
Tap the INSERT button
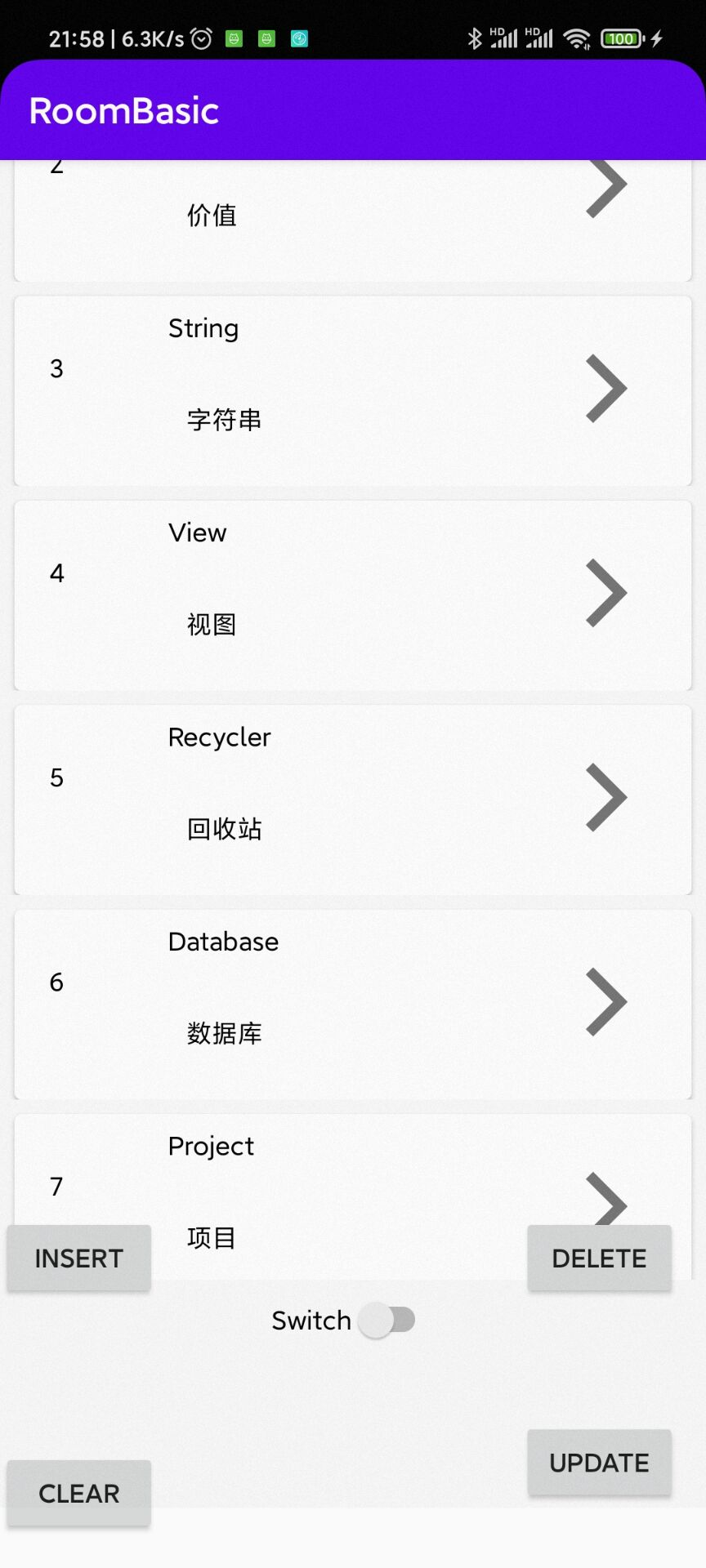[78, 1258]
